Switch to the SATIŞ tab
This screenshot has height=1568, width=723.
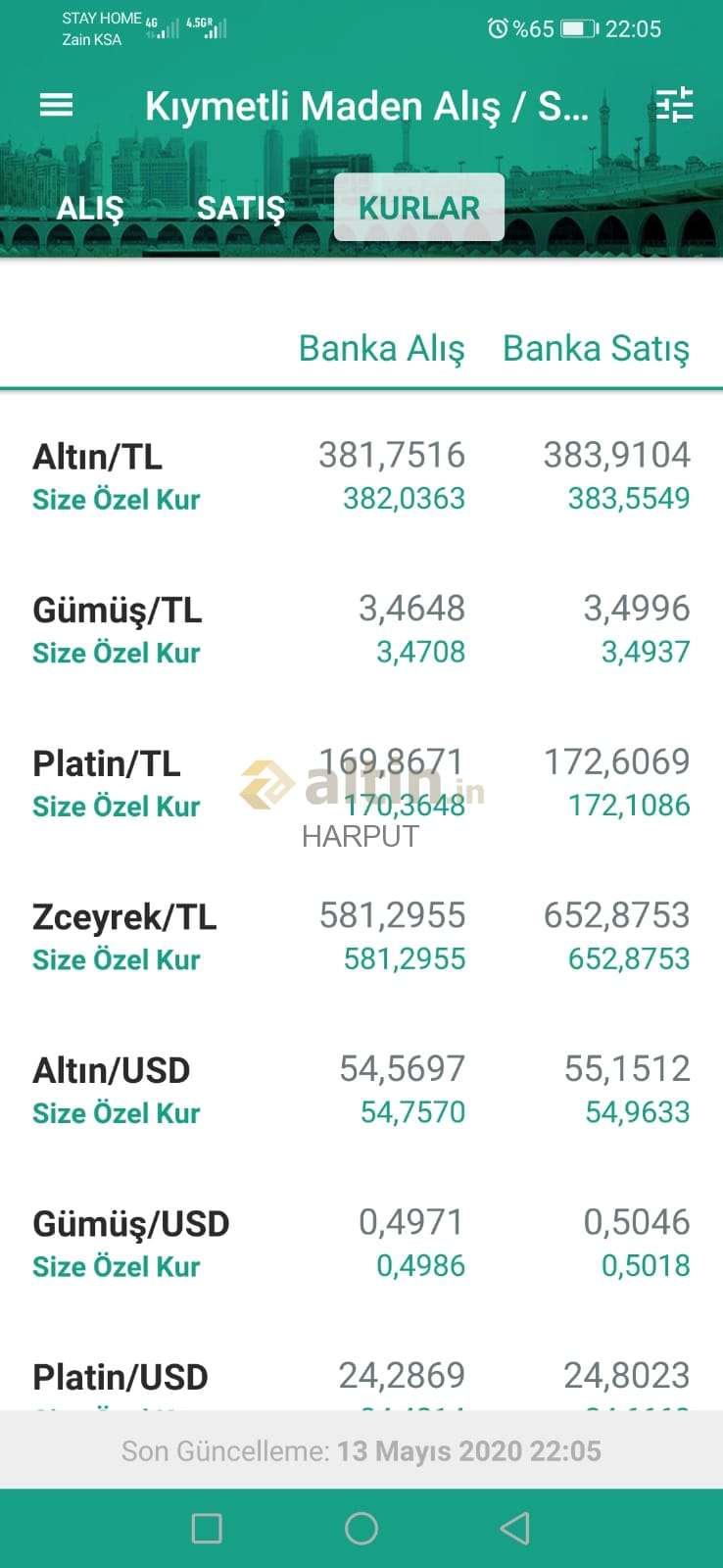(241, 208)
